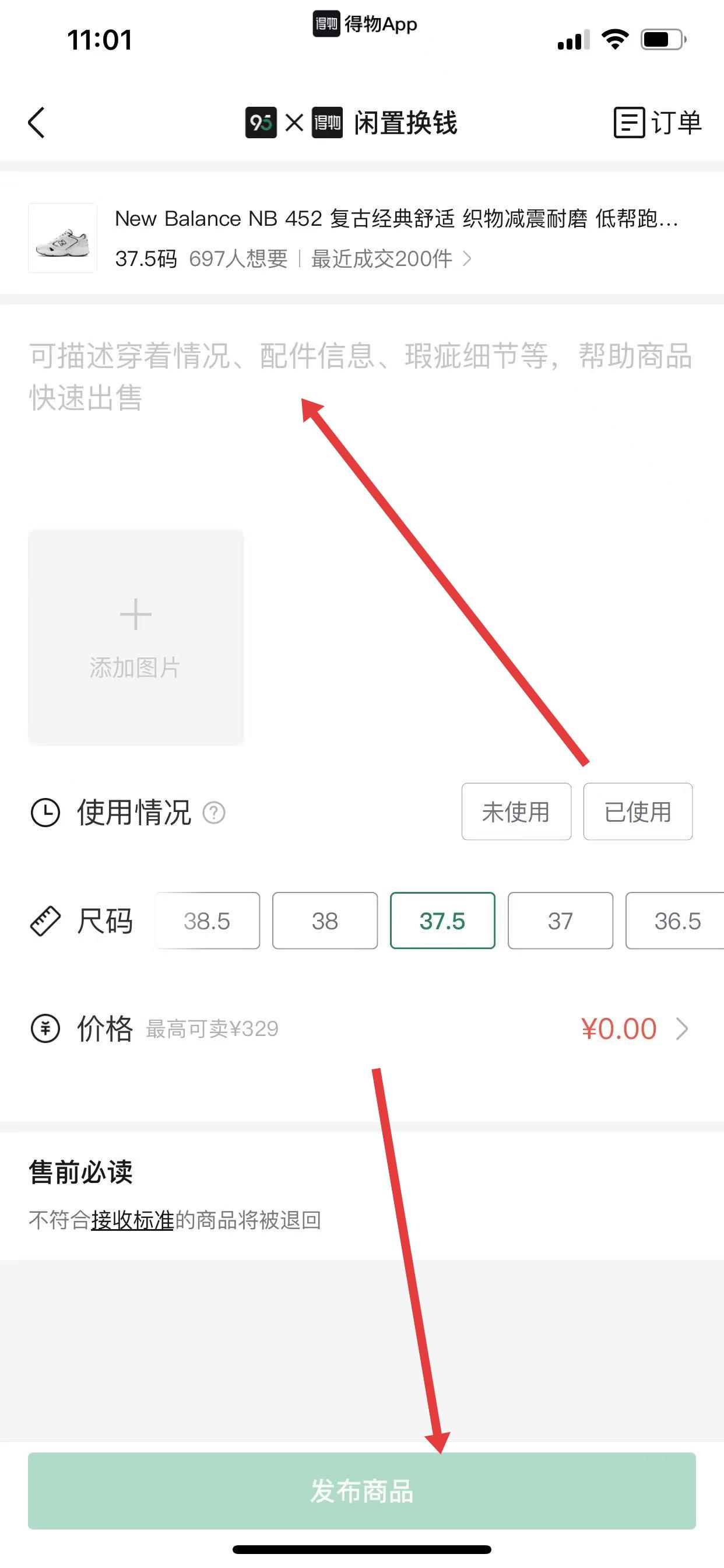Viewport: 724px width, 1568px height.
Task: Open the 接收标准 link
Action: 133,1220
